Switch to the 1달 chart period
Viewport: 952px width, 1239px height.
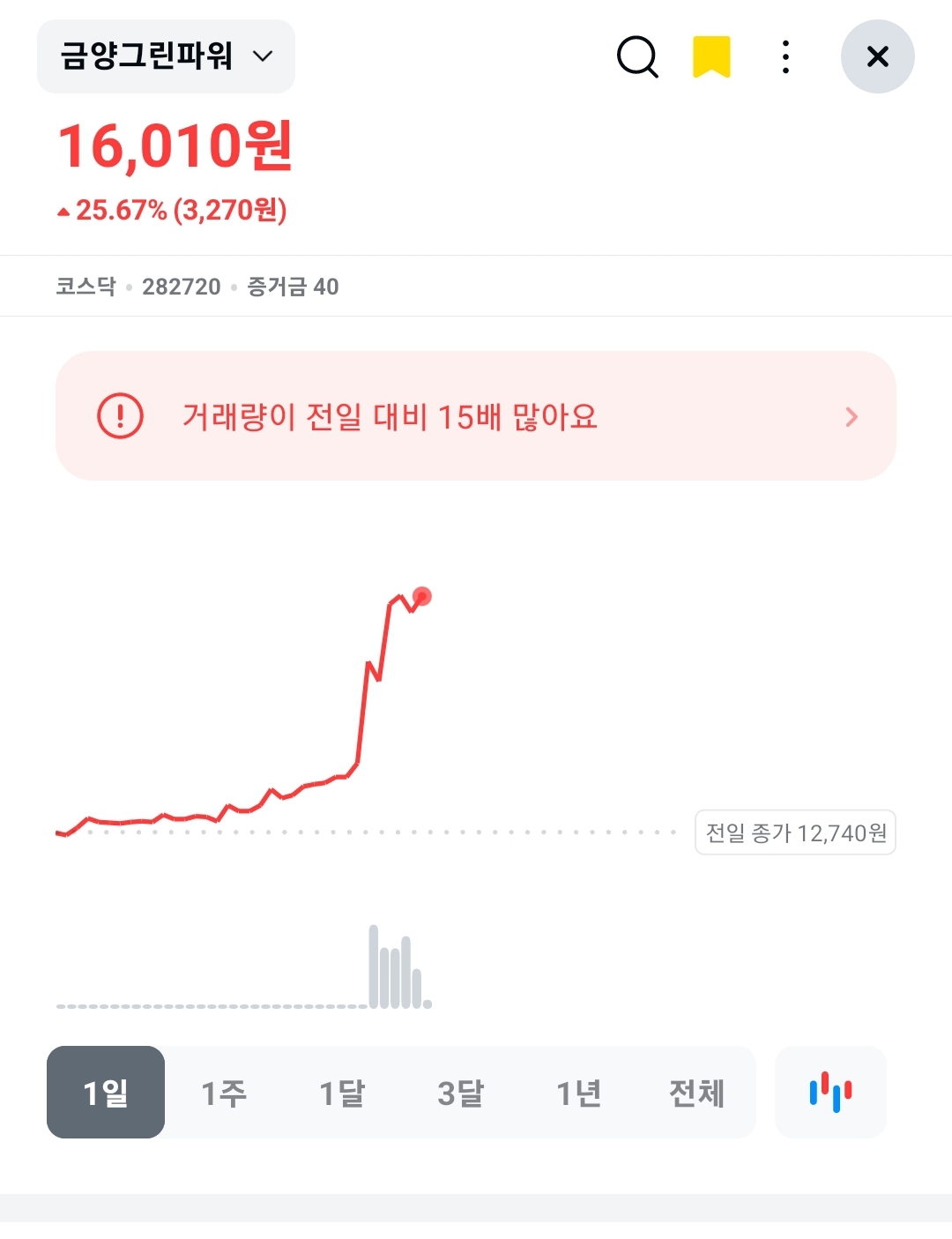[342, 1093]
